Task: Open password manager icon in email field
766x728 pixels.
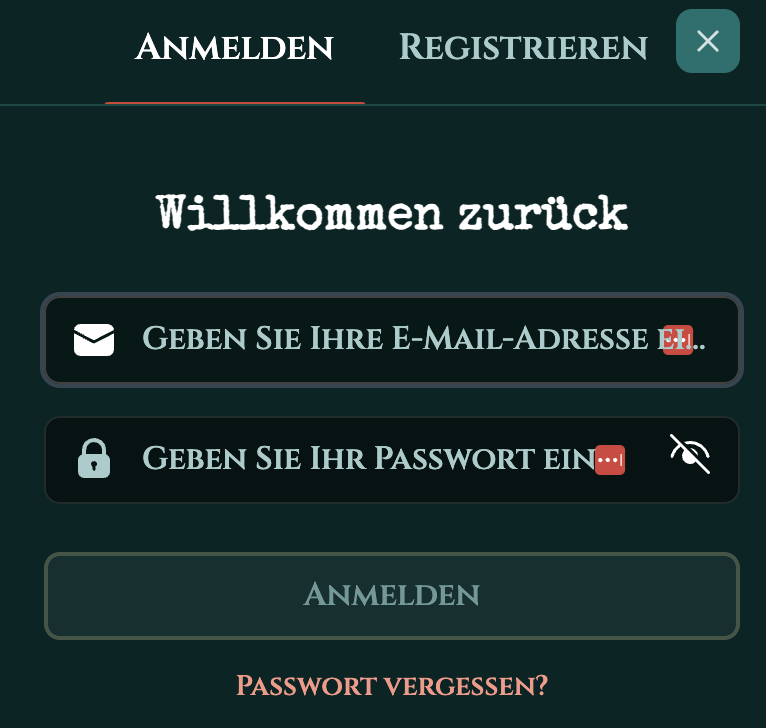Action: tap(678, 340)
